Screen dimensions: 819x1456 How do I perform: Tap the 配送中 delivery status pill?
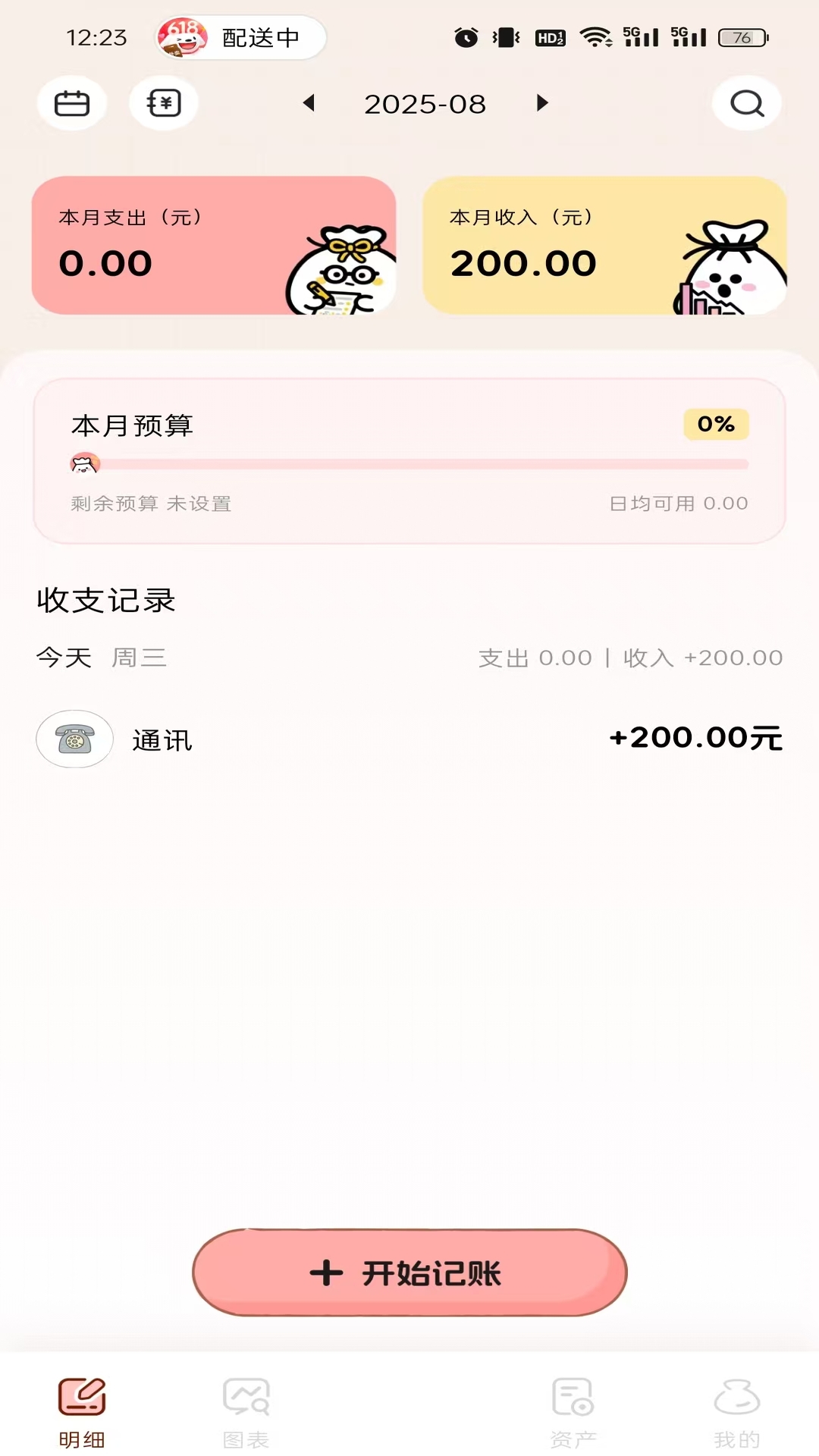point(240,37)
